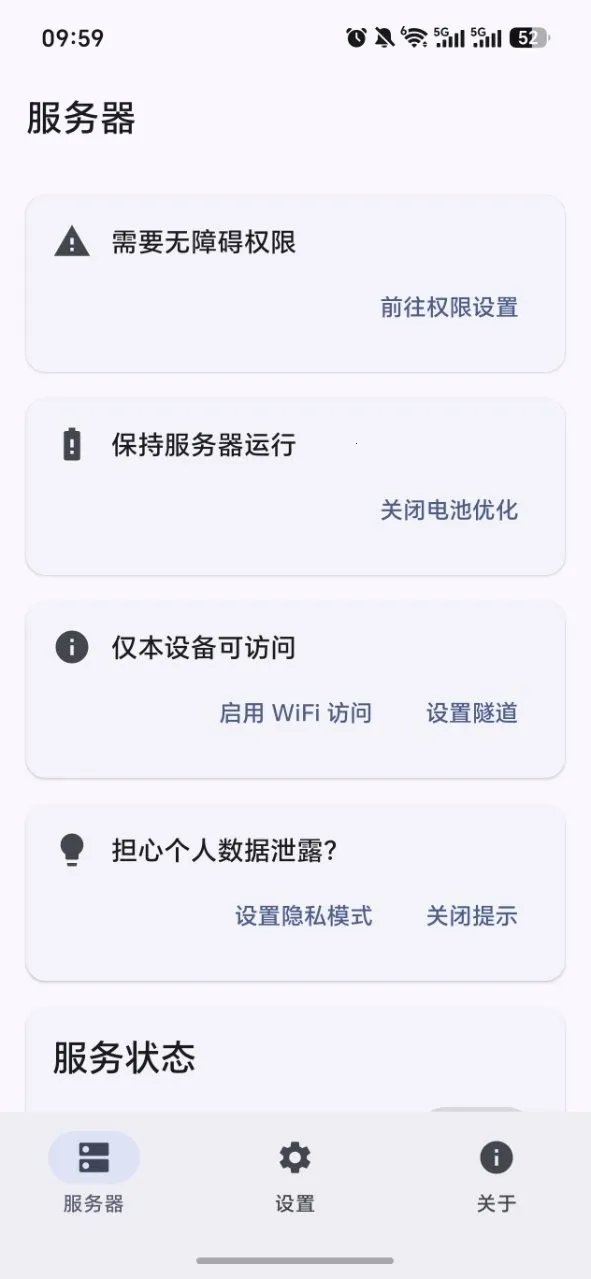The height and width of the screenshot is (1279, 591).
Task: Enable 启用 WiFi 访问
Action: coord(295,713)
